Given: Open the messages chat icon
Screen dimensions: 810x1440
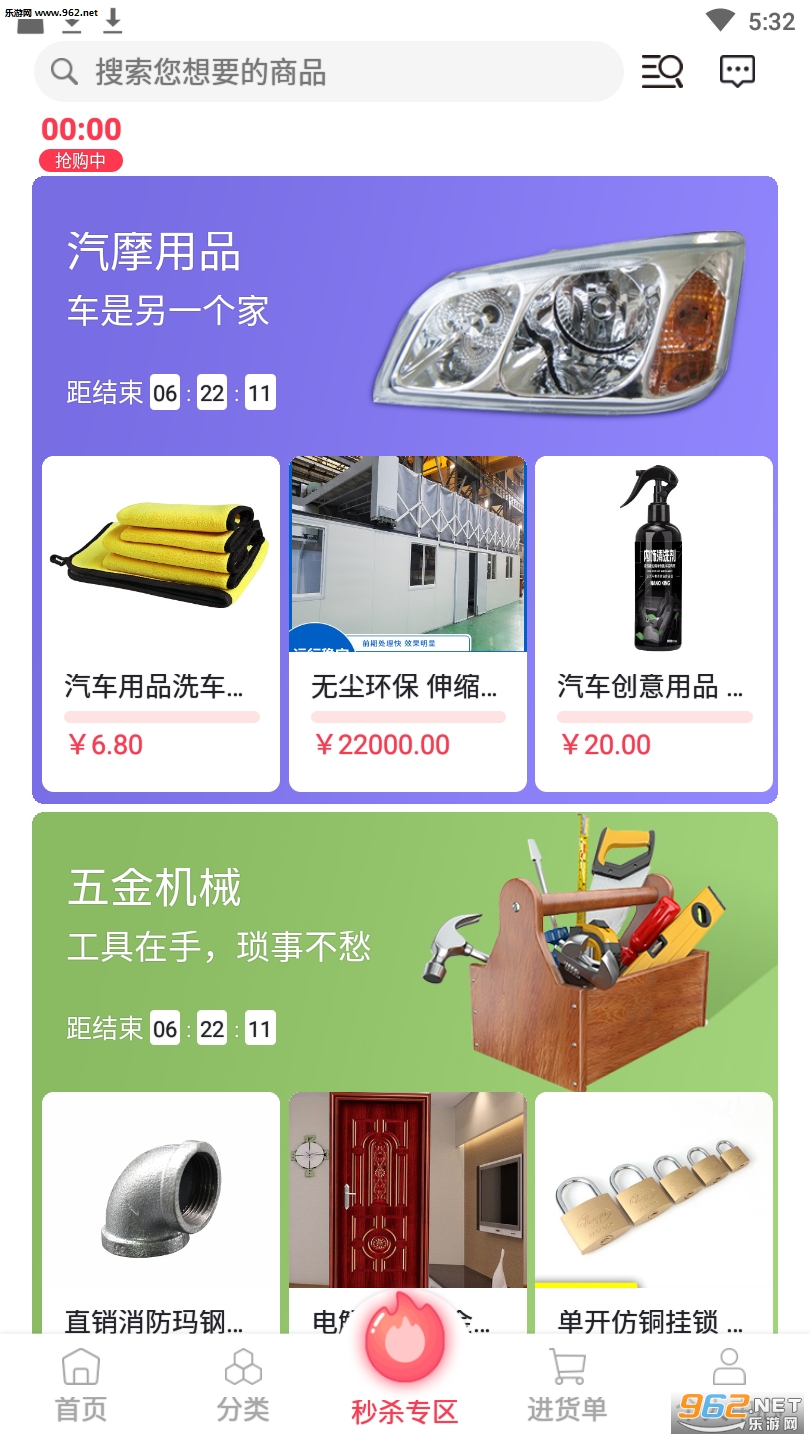Looking at the screenshot, I should 737,71.
